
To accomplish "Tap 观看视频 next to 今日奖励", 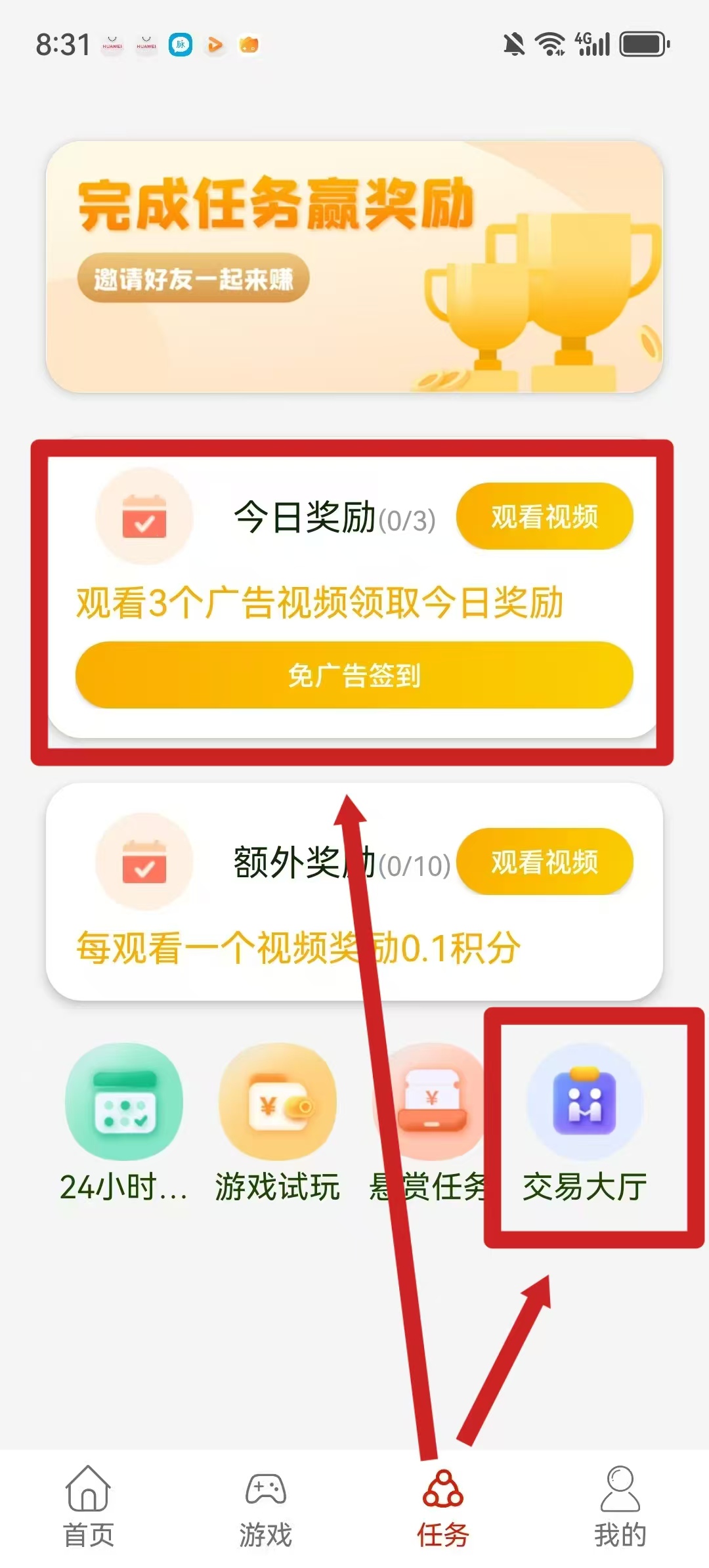I will 544,516.
